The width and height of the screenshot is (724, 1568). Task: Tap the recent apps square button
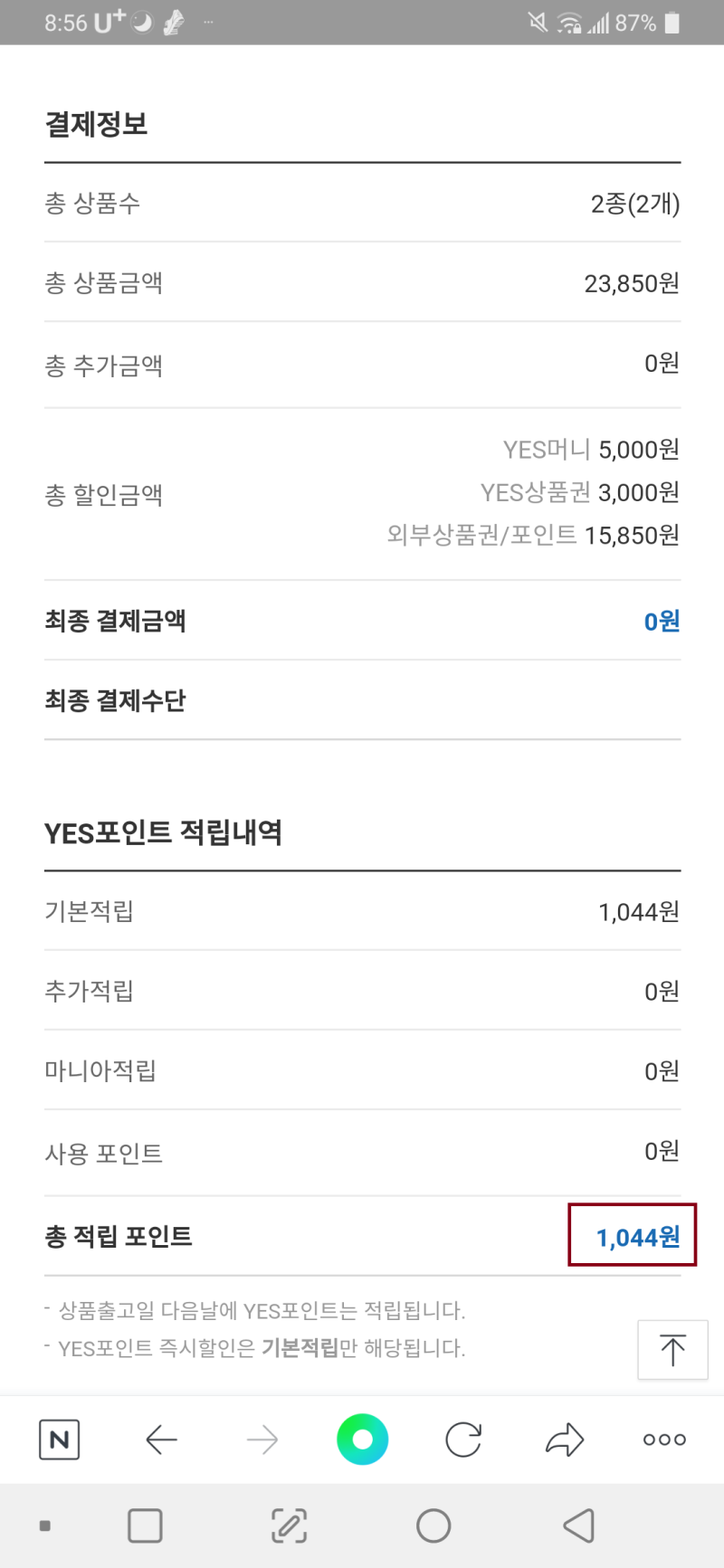[144, 1525]
